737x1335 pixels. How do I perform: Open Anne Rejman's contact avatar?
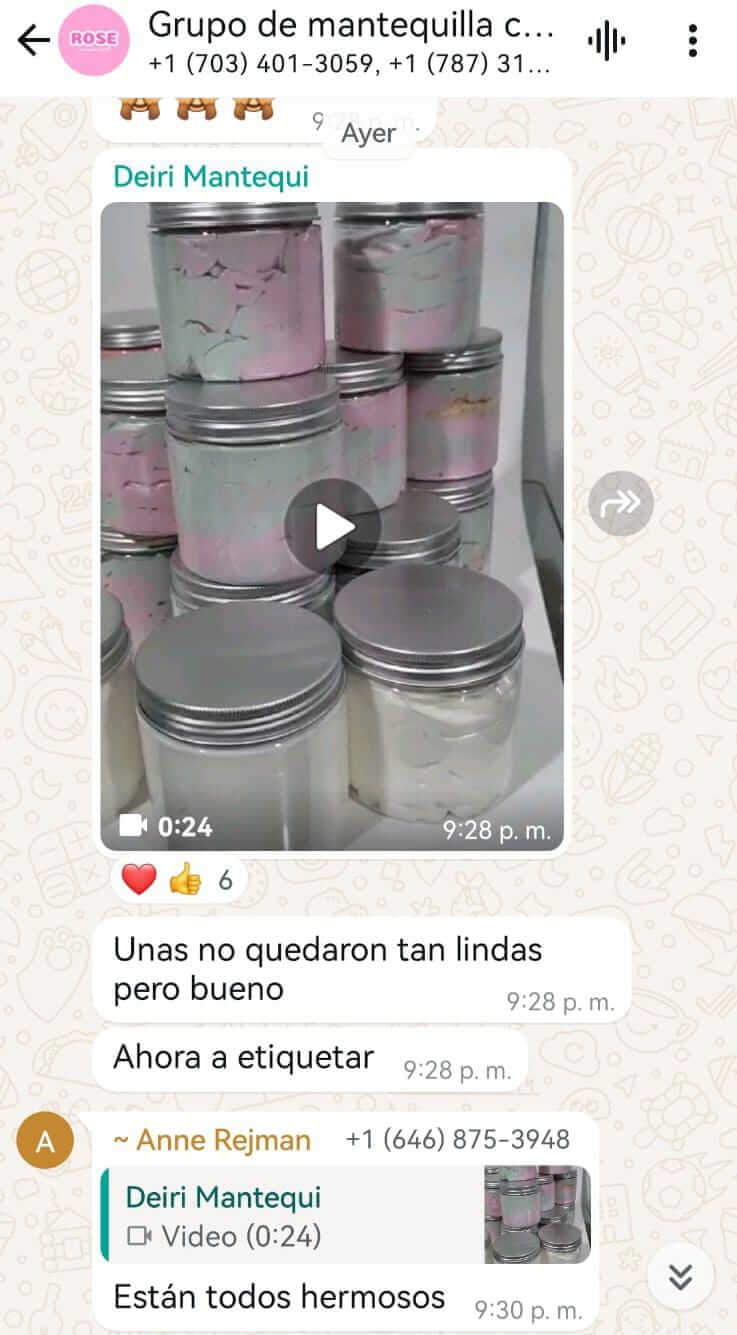45,1143
